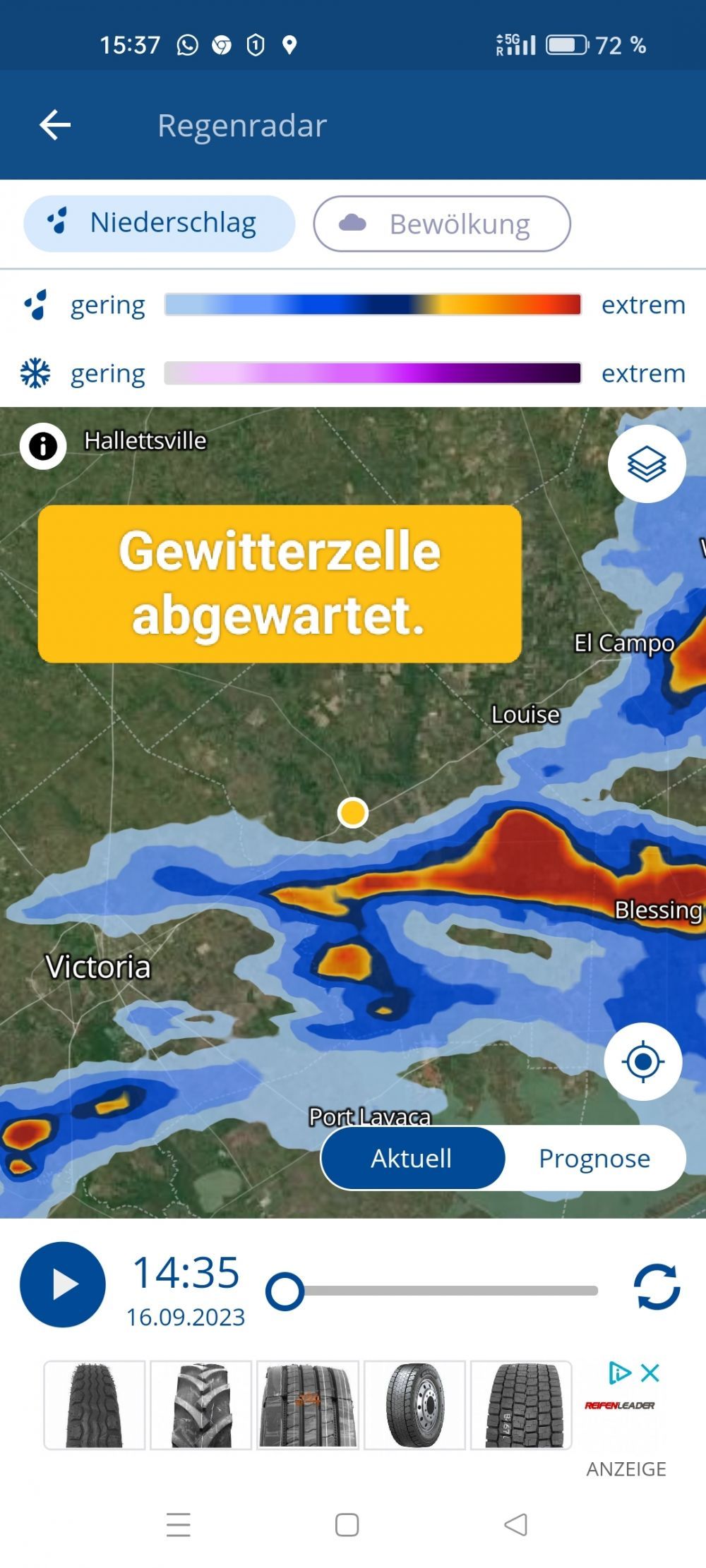This screenshot has height=1568, width=706.
Task: Tap the radar timeline slider
Action: coord(432,1291)
